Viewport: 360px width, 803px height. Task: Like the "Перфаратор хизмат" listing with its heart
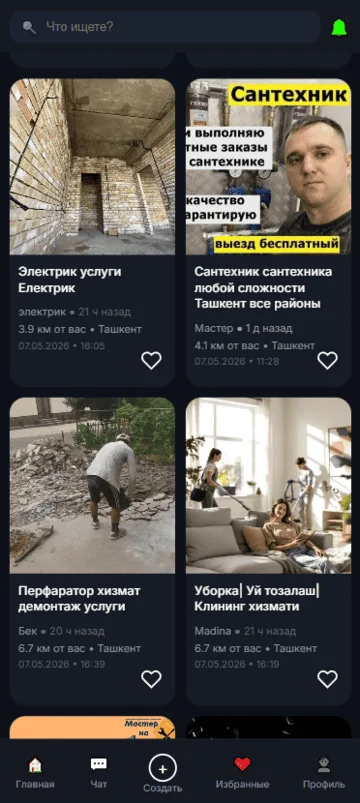point(151,680)
